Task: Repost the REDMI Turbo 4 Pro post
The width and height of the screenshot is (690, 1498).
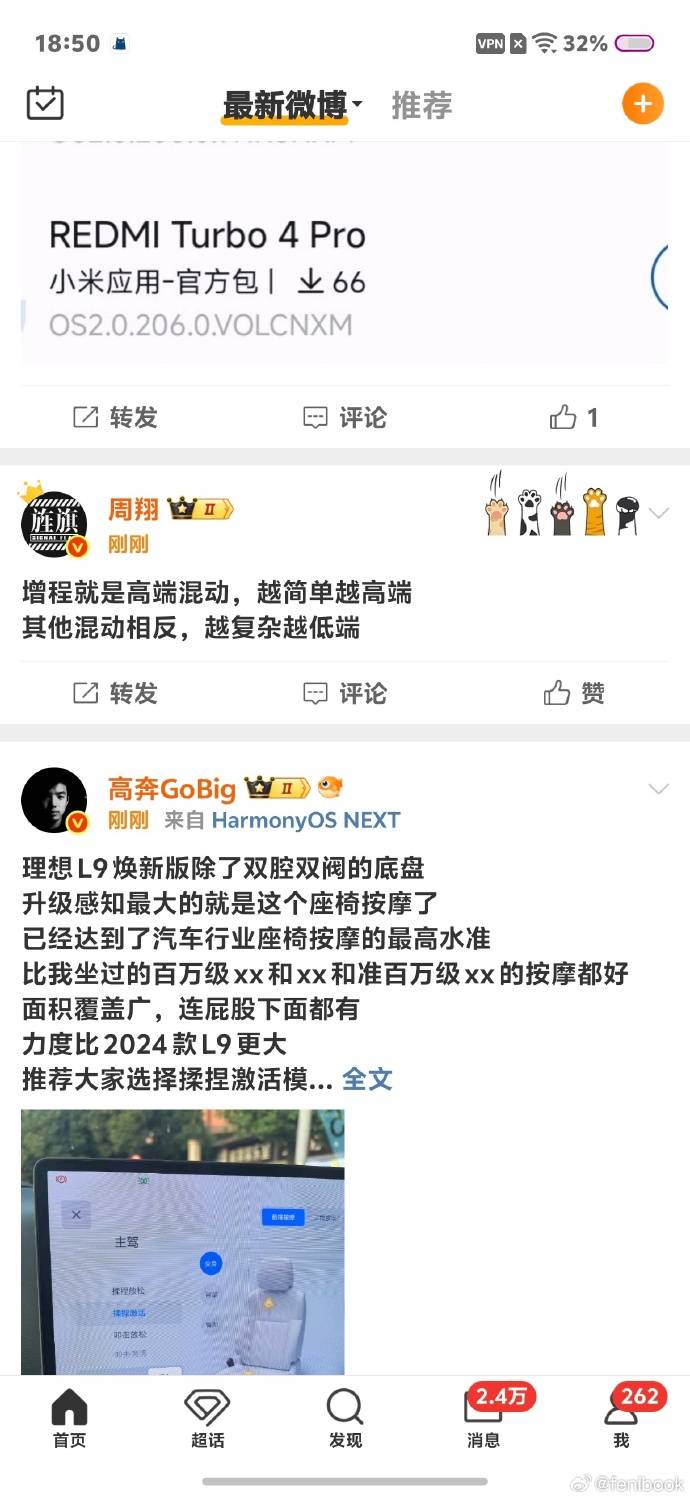Action: (x=115, y=417)
